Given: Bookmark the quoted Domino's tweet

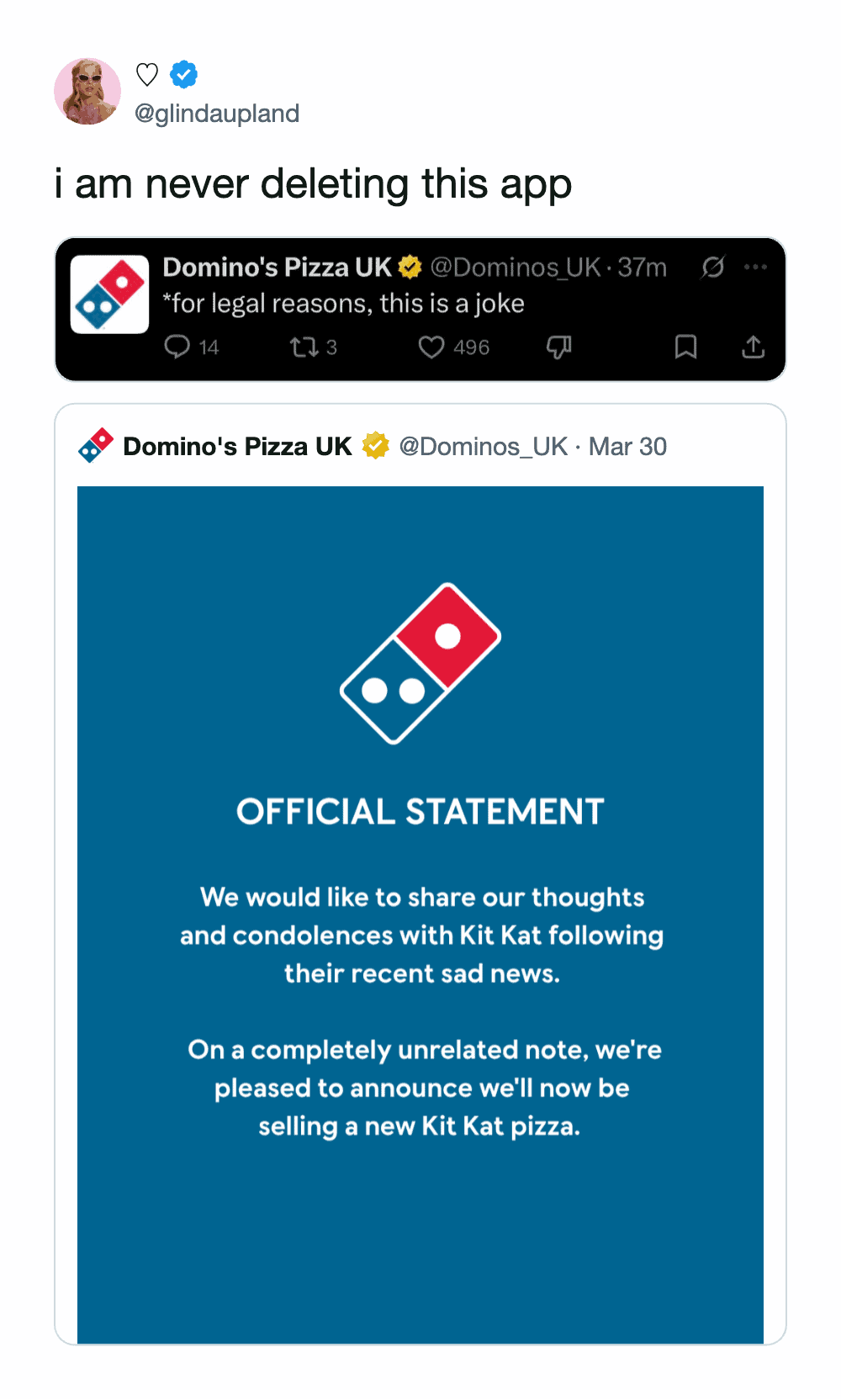Looking at the screenshot, I should [686, 347].
